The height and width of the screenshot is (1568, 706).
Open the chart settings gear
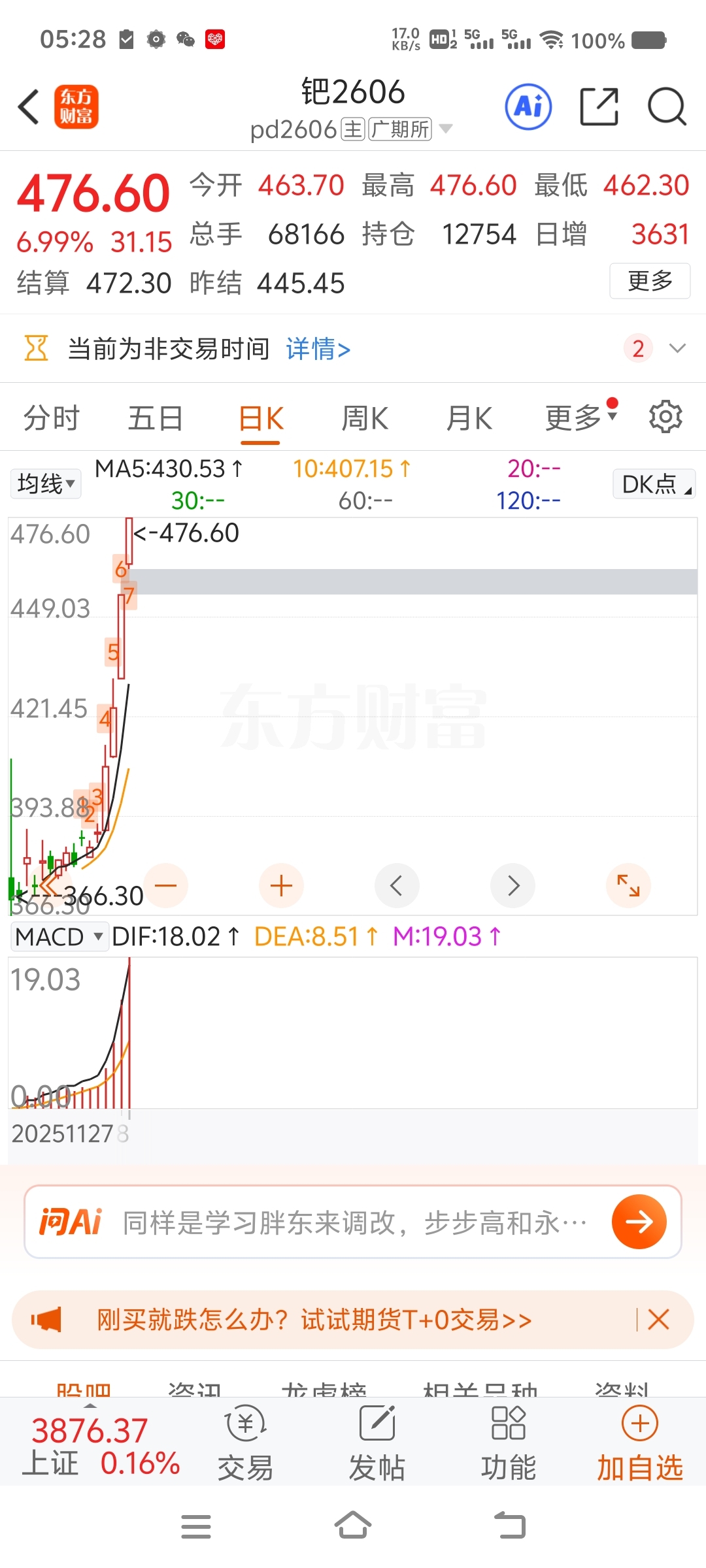[665, 417]
